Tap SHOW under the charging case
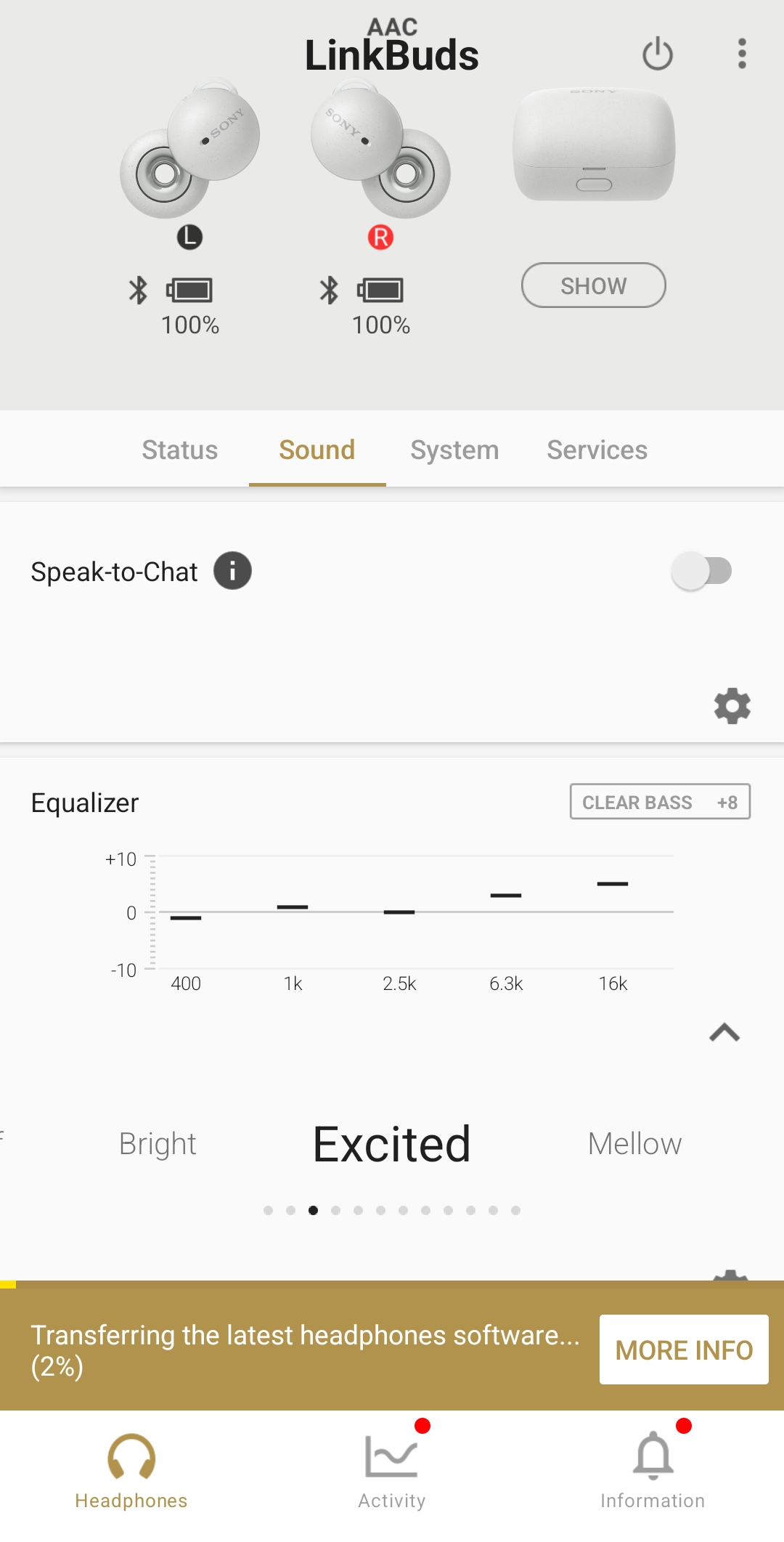The width and height of the screenshot is (784, 1542). [x=593, y=285]
